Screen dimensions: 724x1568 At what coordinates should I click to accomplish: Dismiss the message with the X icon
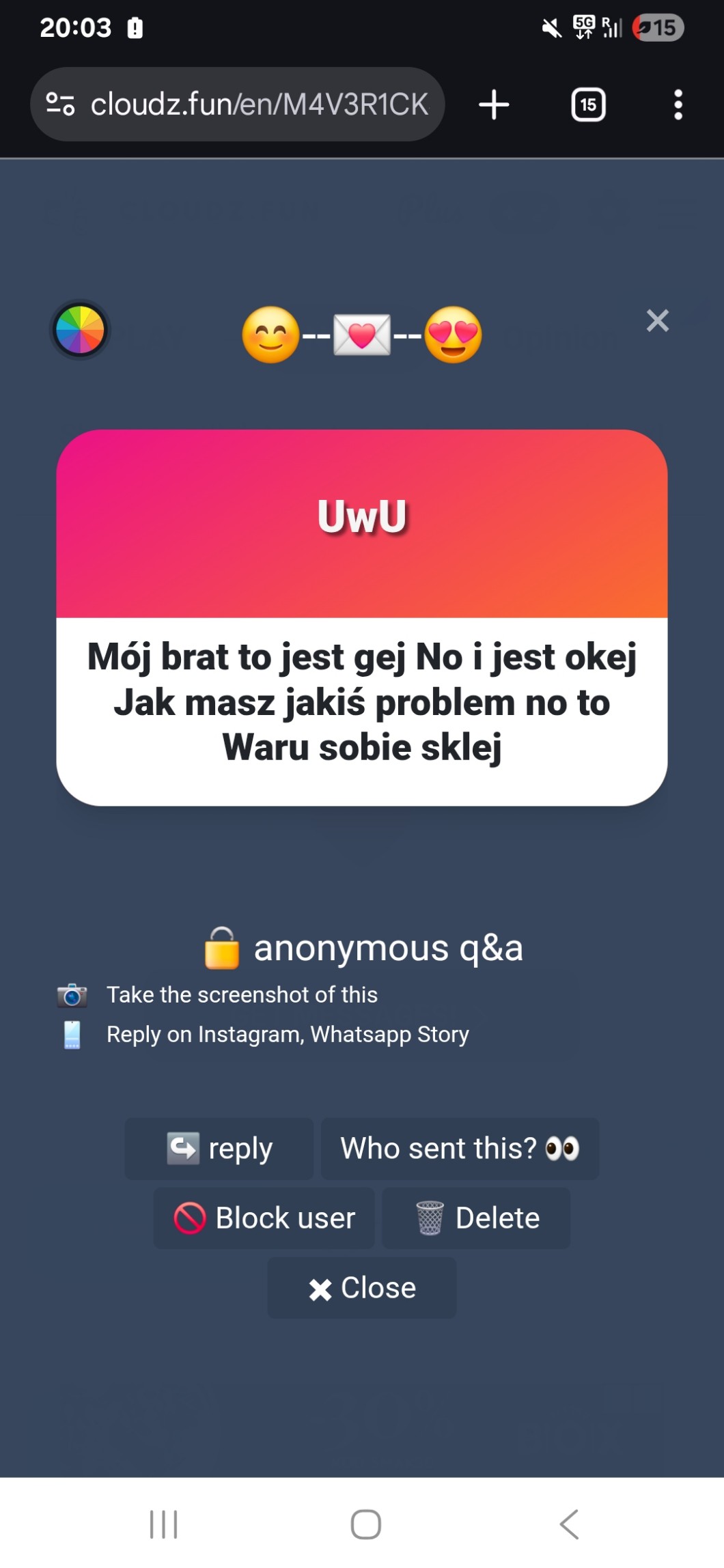coord(657,320)
